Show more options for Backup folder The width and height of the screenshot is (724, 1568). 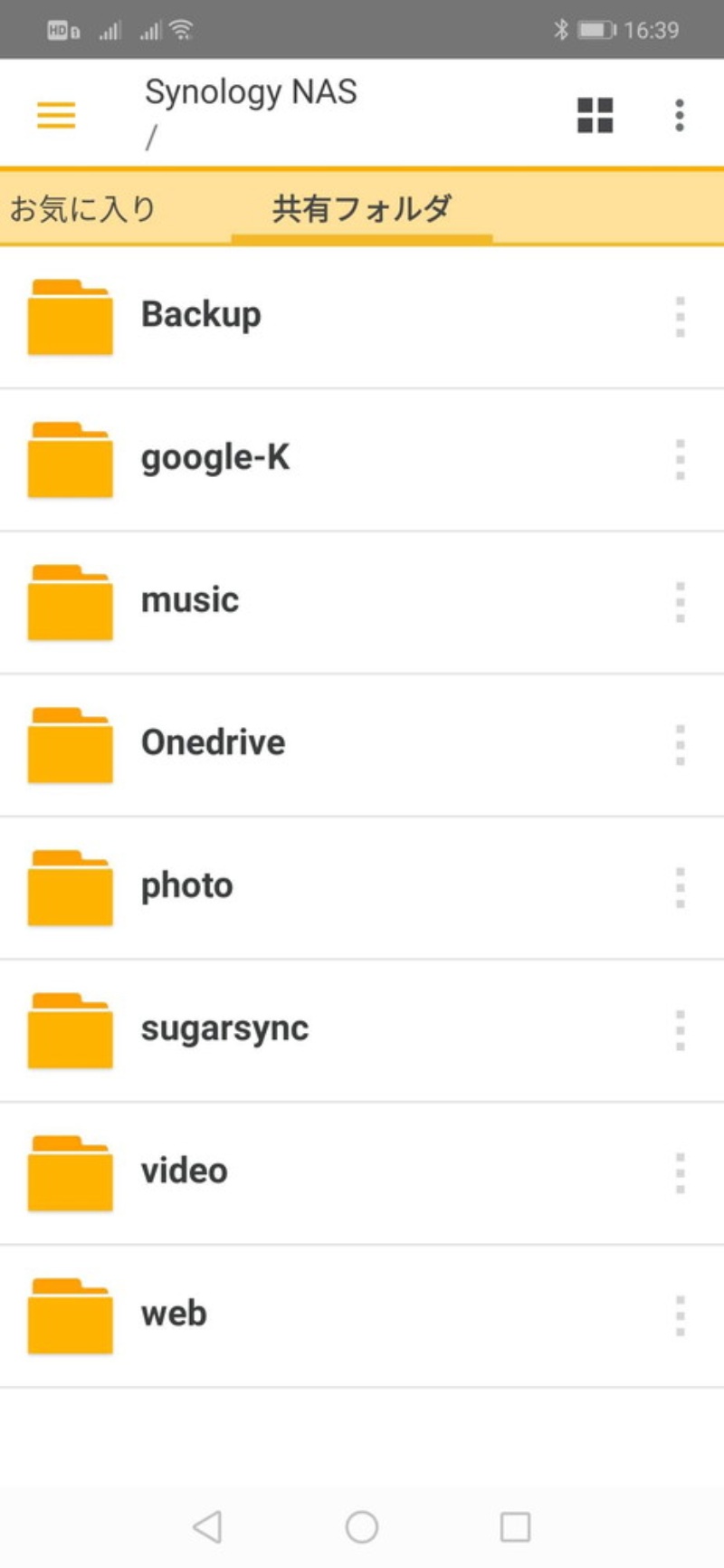tap(680, 317)
